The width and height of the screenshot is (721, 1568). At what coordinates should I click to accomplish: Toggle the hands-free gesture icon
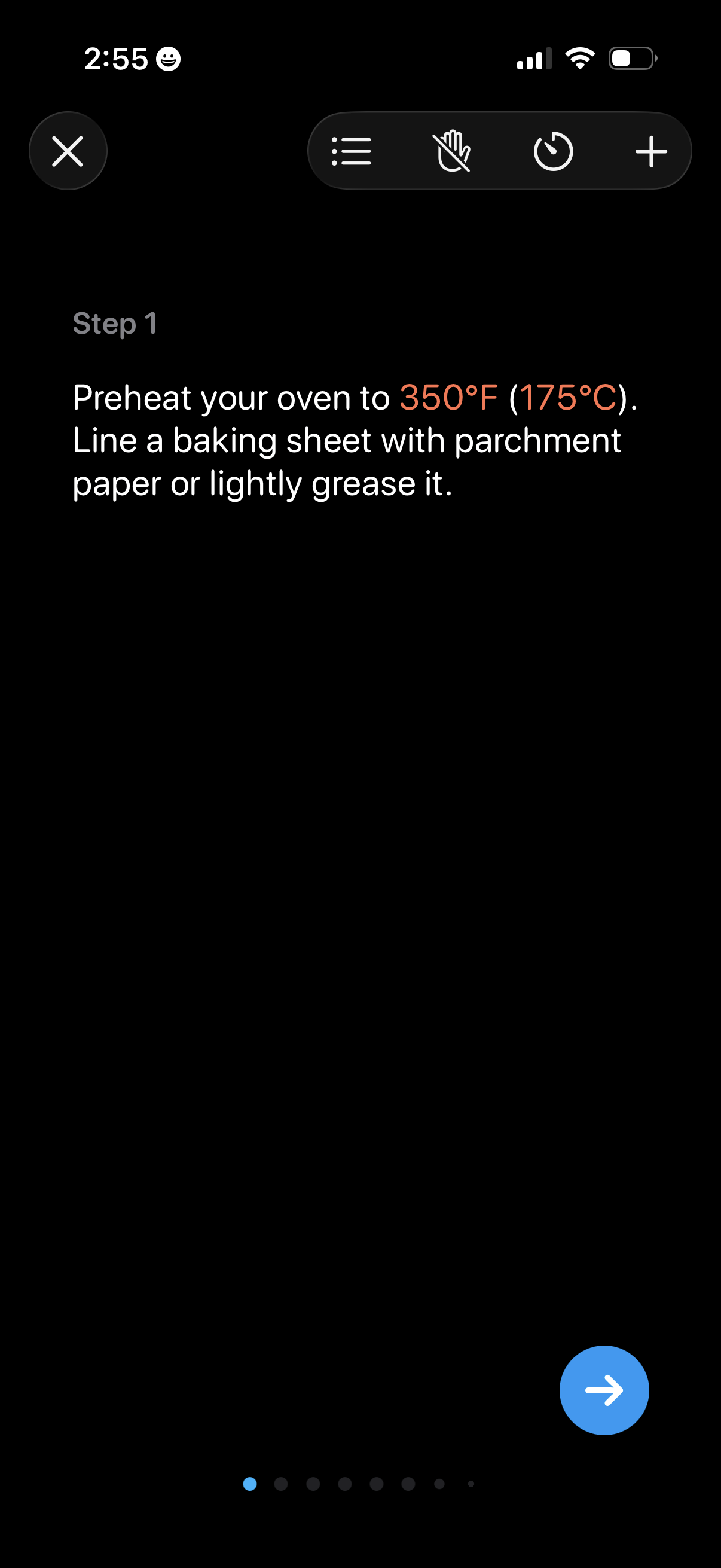click(x=452, y=151)
